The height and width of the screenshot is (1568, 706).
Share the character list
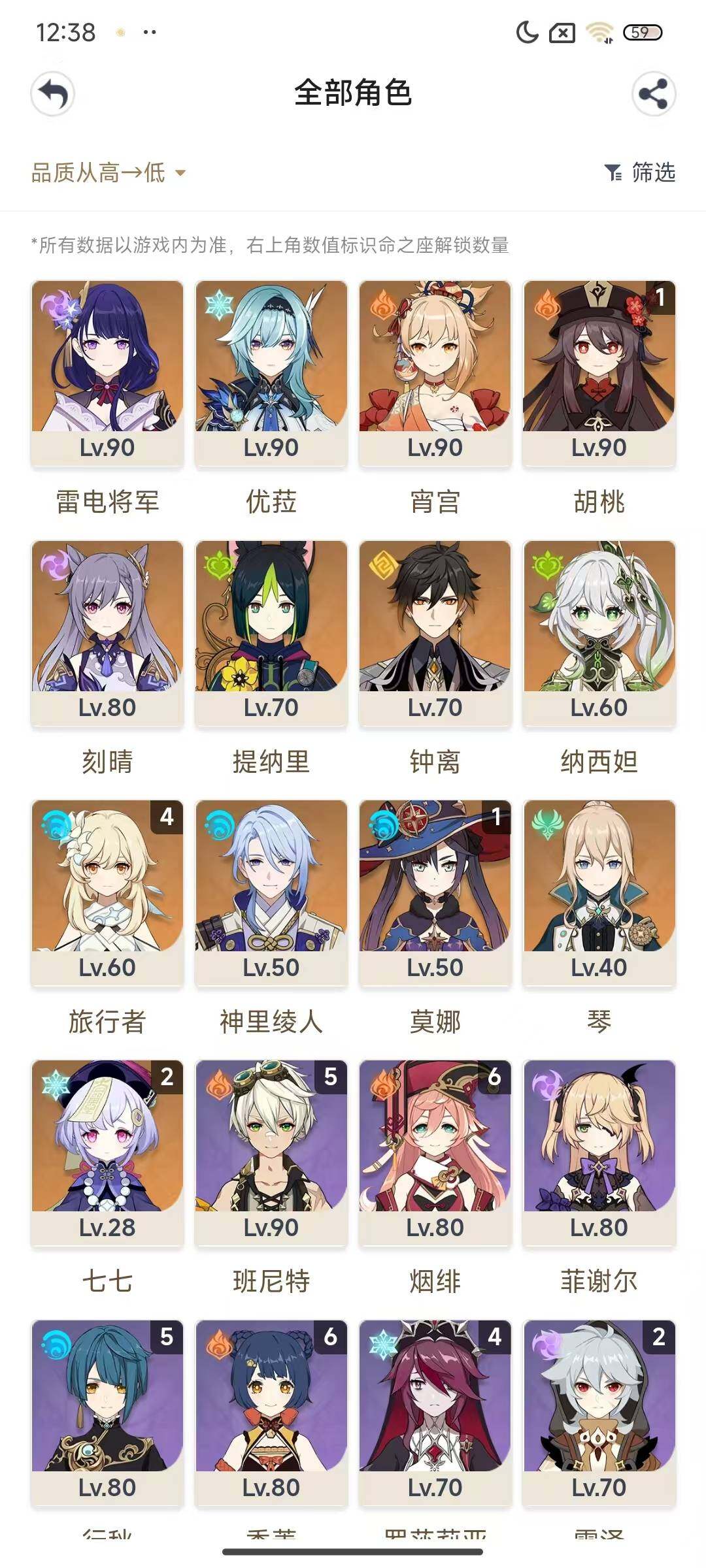[x=653, y=94]
